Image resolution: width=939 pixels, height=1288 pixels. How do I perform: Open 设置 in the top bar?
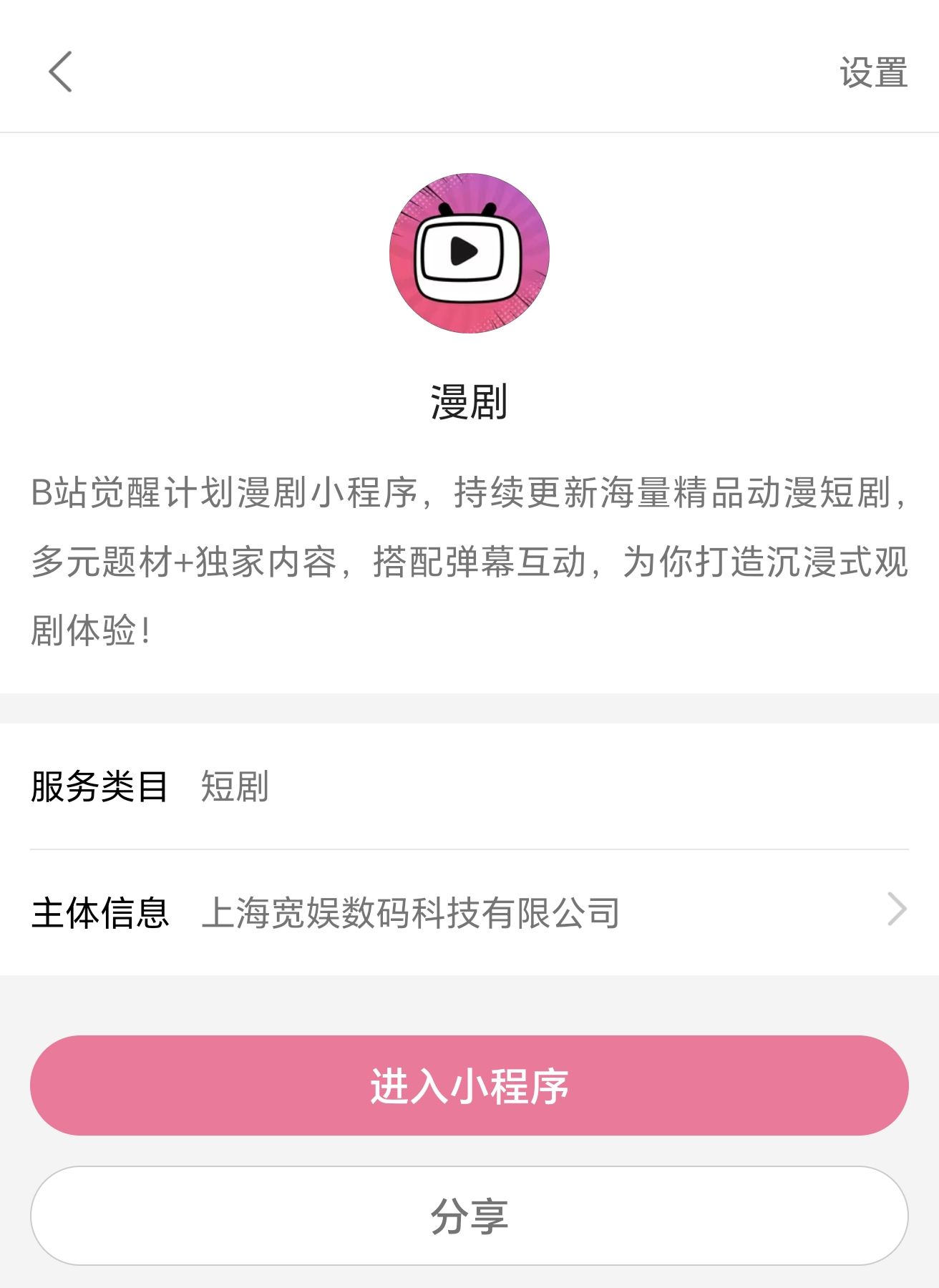[x=873, y=73]
